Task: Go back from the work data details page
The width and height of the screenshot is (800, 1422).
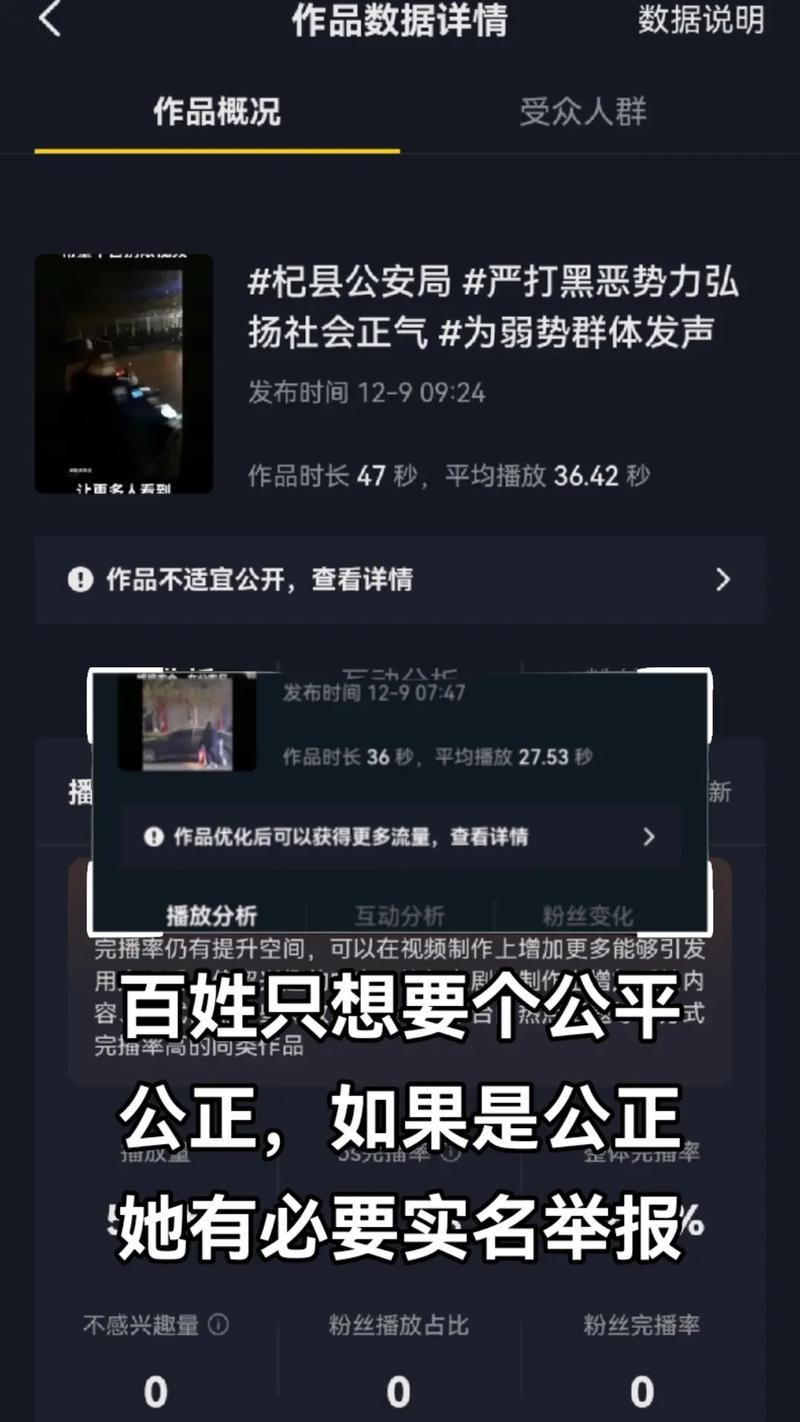Action: click(x=50, y=19)
